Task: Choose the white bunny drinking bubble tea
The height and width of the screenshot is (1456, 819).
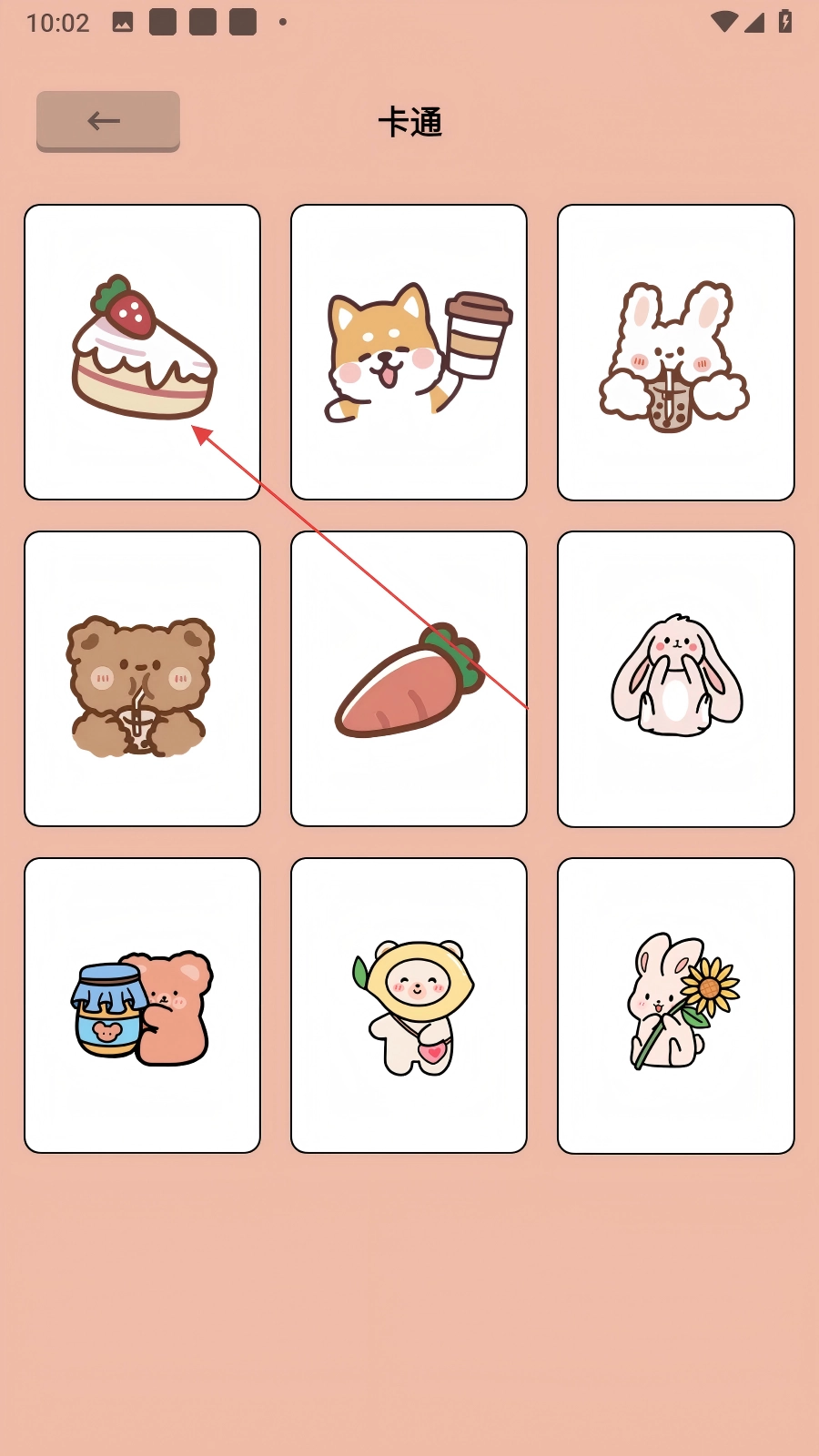Action: coord(675,351)
